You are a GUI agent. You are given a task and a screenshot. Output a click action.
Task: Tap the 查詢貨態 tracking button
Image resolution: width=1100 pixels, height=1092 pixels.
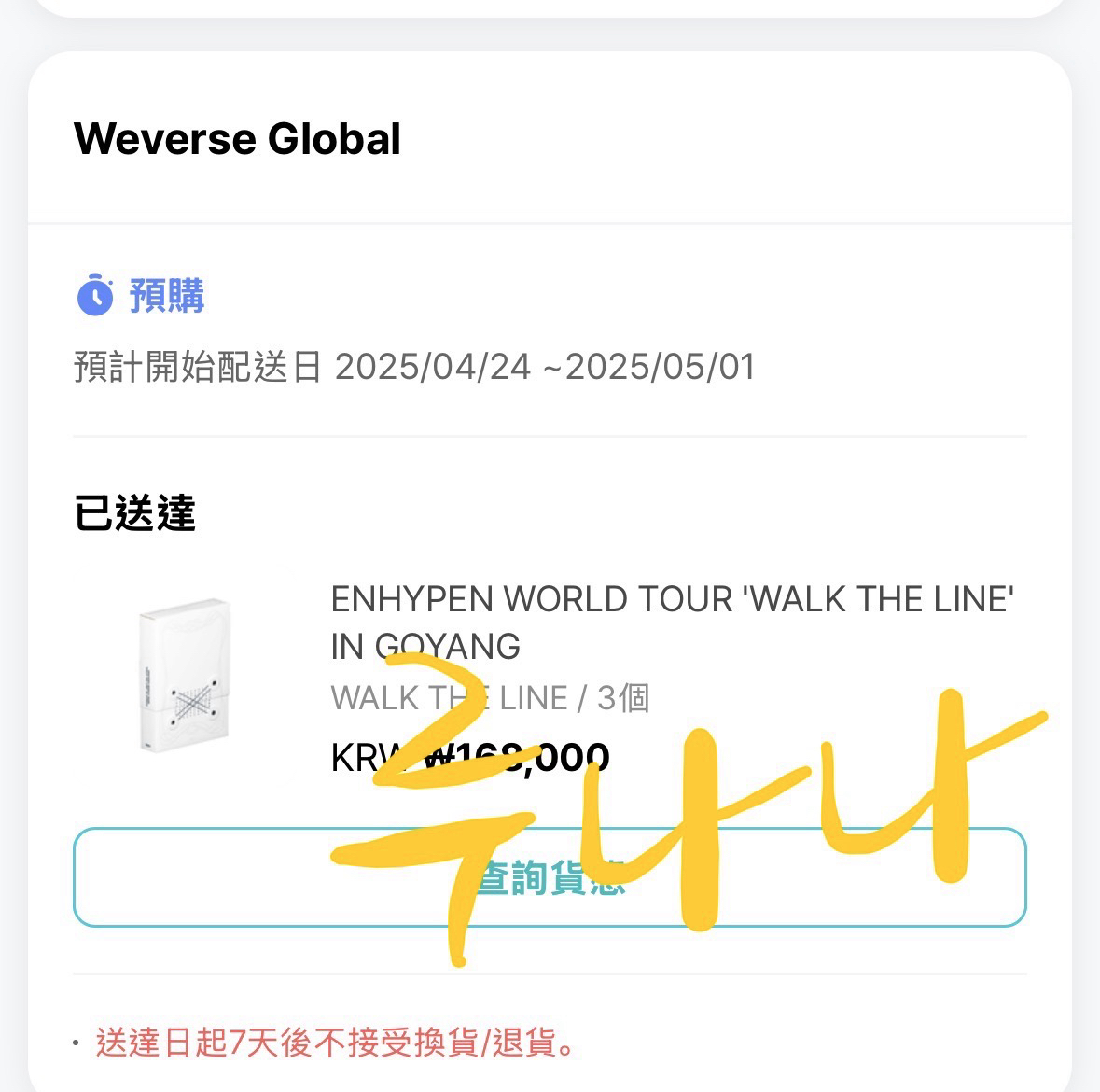pos(549,877)
